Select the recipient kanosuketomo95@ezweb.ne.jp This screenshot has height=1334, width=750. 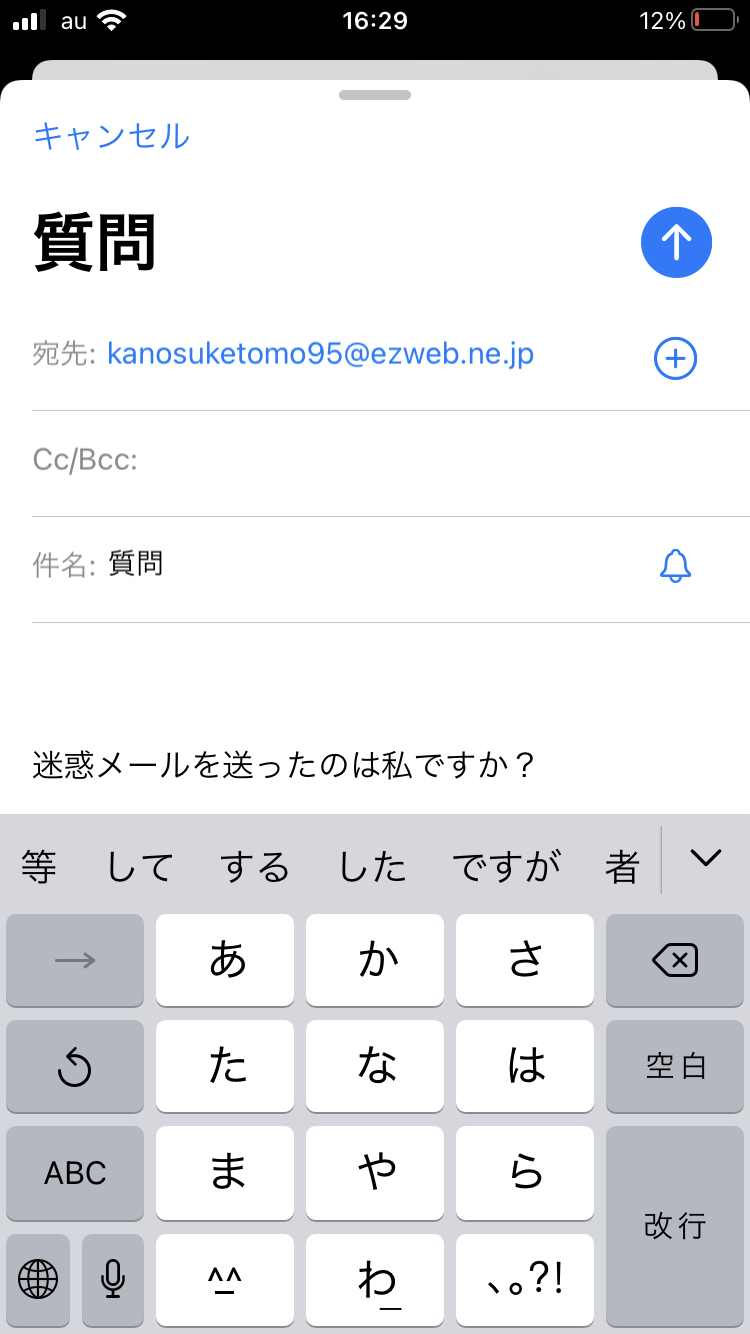point(320,354)
